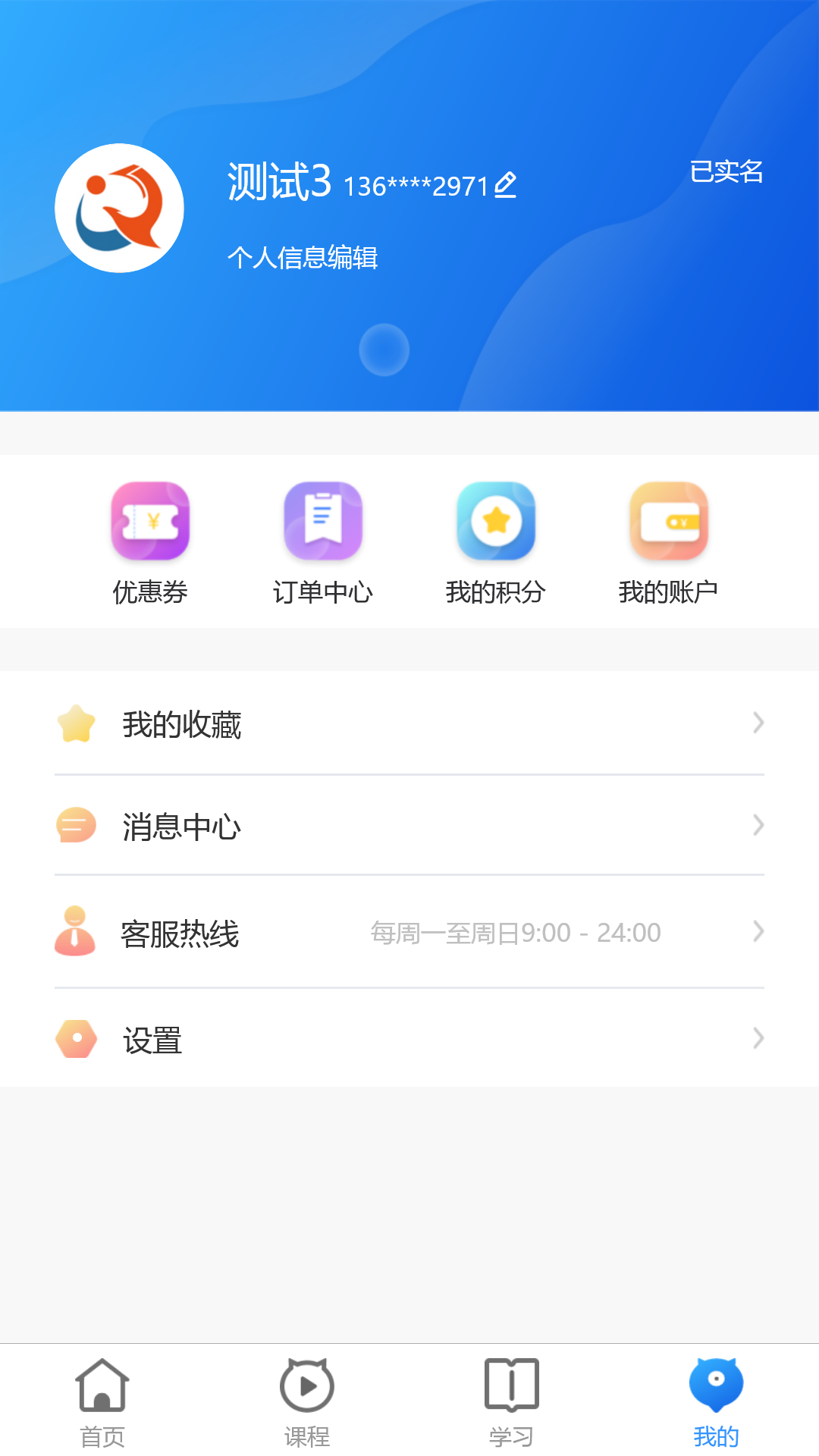This screenshot has height=1456, width=819.
Task: Tap the chat bubble icon for 消息中心
Action: coord(75,827)
